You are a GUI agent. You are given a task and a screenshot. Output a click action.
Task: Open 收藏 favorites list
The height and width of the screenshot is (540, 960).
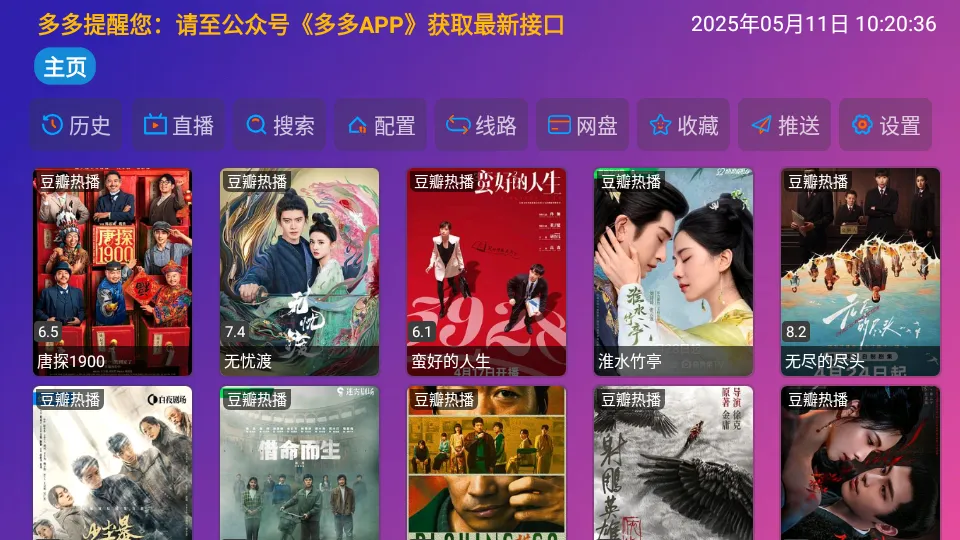(683, 125)
